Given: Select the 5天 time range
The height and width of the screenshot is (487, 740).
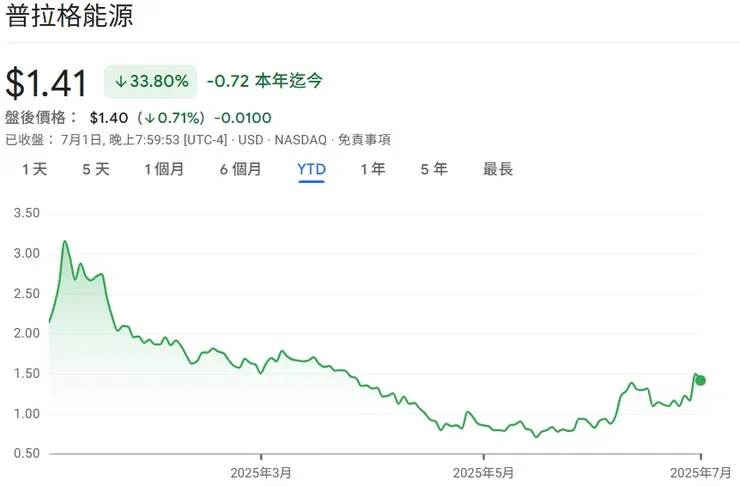Looking at the screenshot, I should 96,170.
